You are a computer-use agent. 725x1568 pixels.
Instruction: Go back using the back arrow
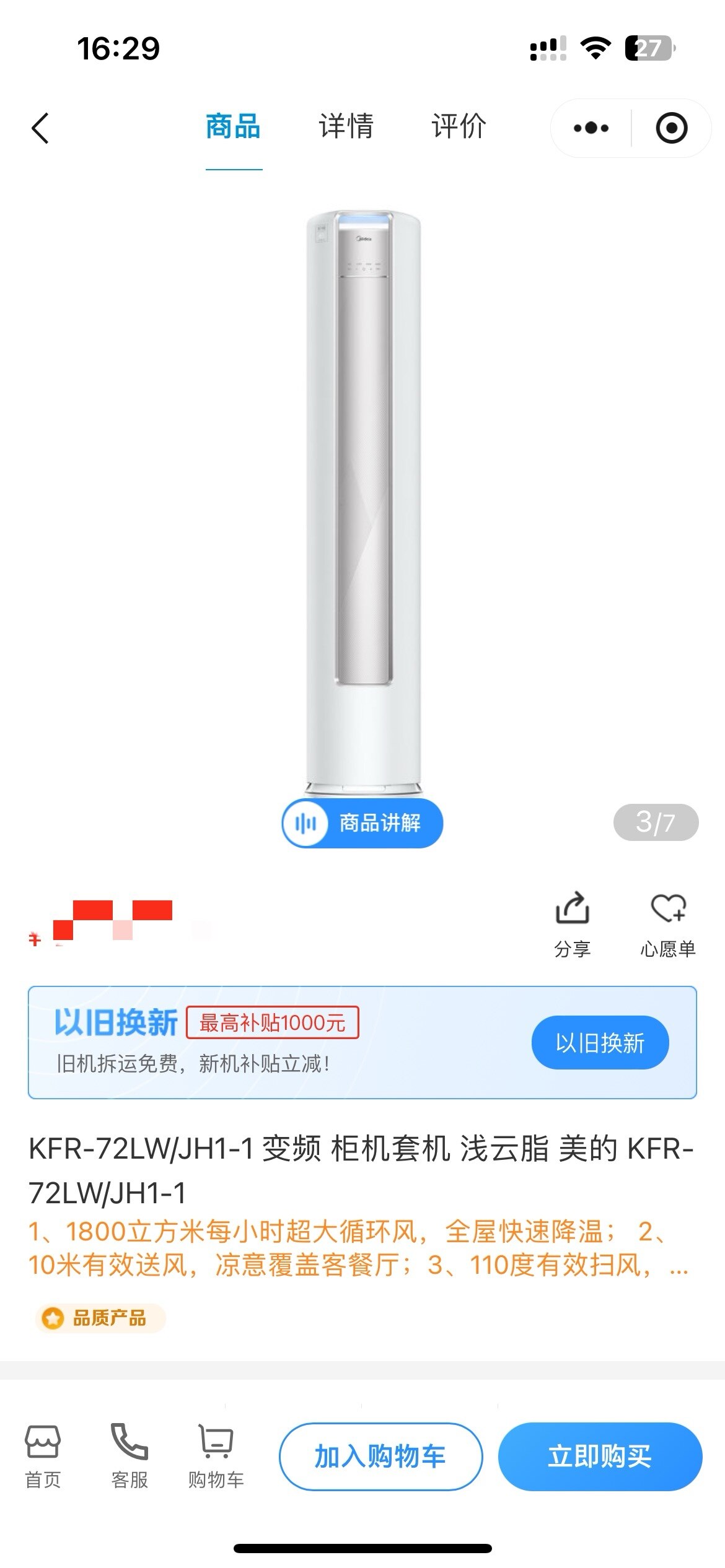tap(40, 128)
